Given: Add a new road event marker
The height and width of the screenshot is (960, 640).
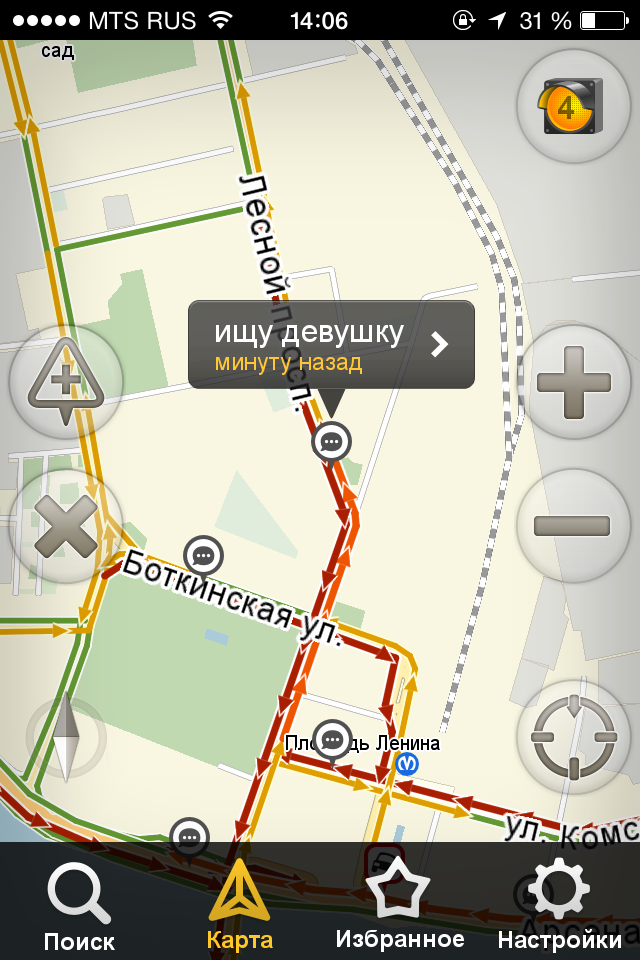Looking at the screenshot, I should click(x=66, y=382).
